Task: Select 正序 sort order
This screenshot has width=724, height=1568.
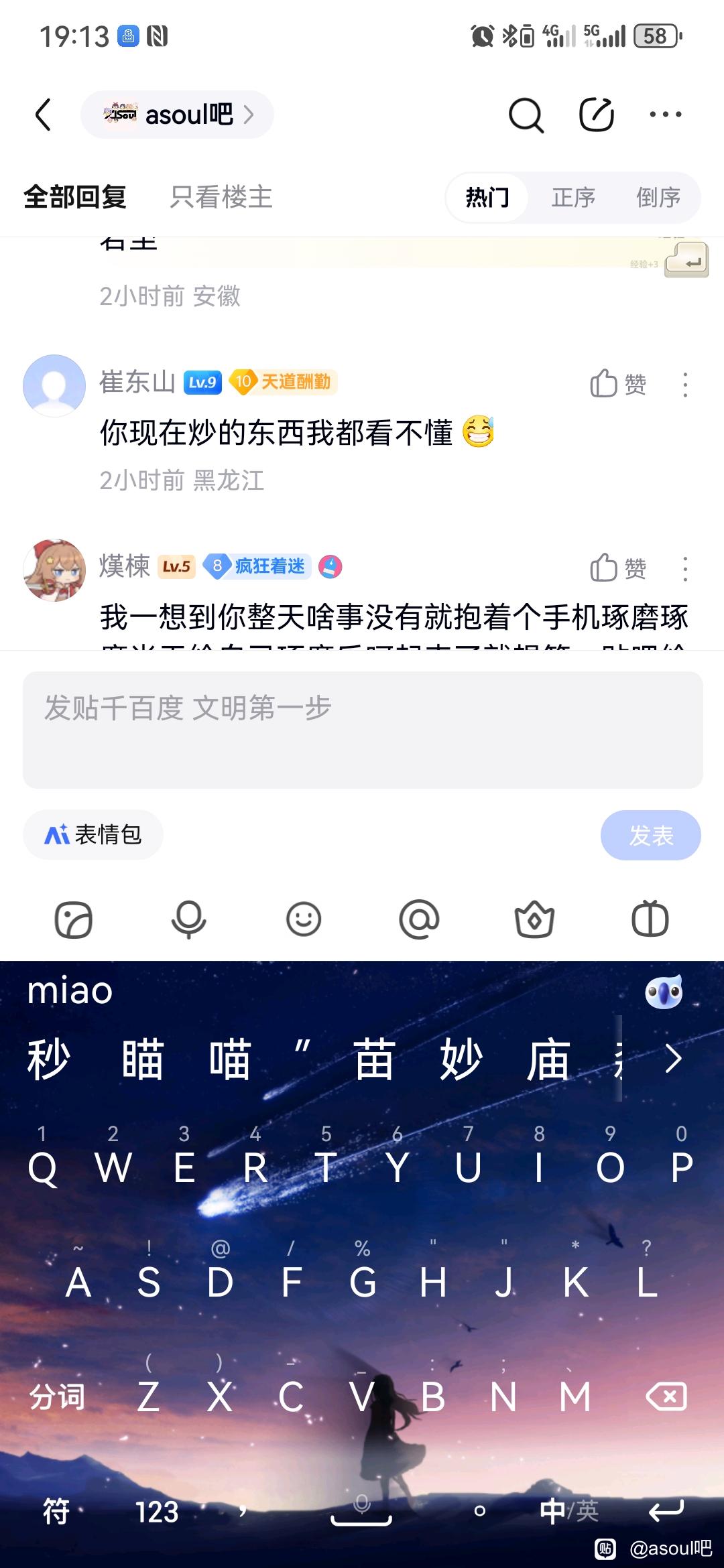Action: click(x=573, y=198)
